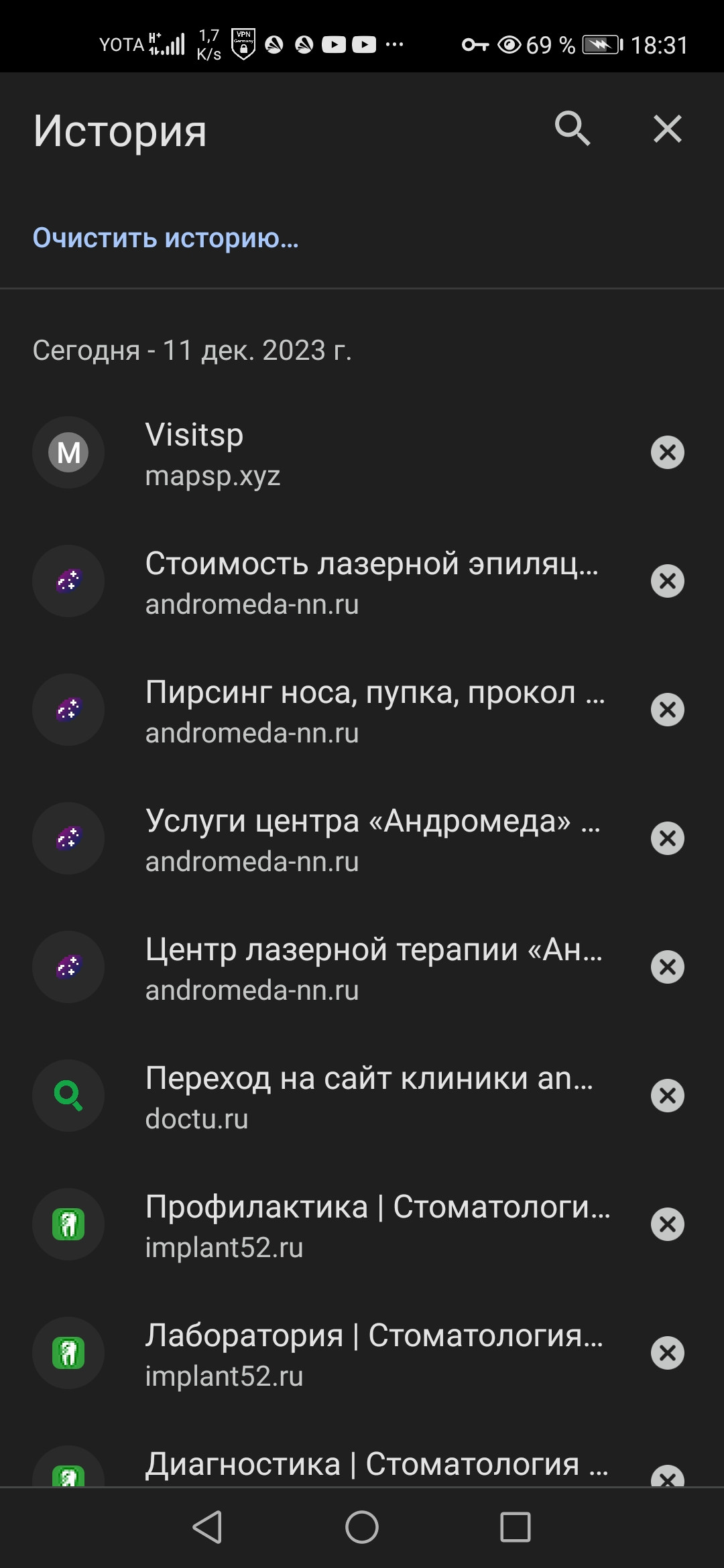Open 'Переход на сайт клиники' doctu.ru entry
Viewport: 724px width, 1568px height.
369,1097
